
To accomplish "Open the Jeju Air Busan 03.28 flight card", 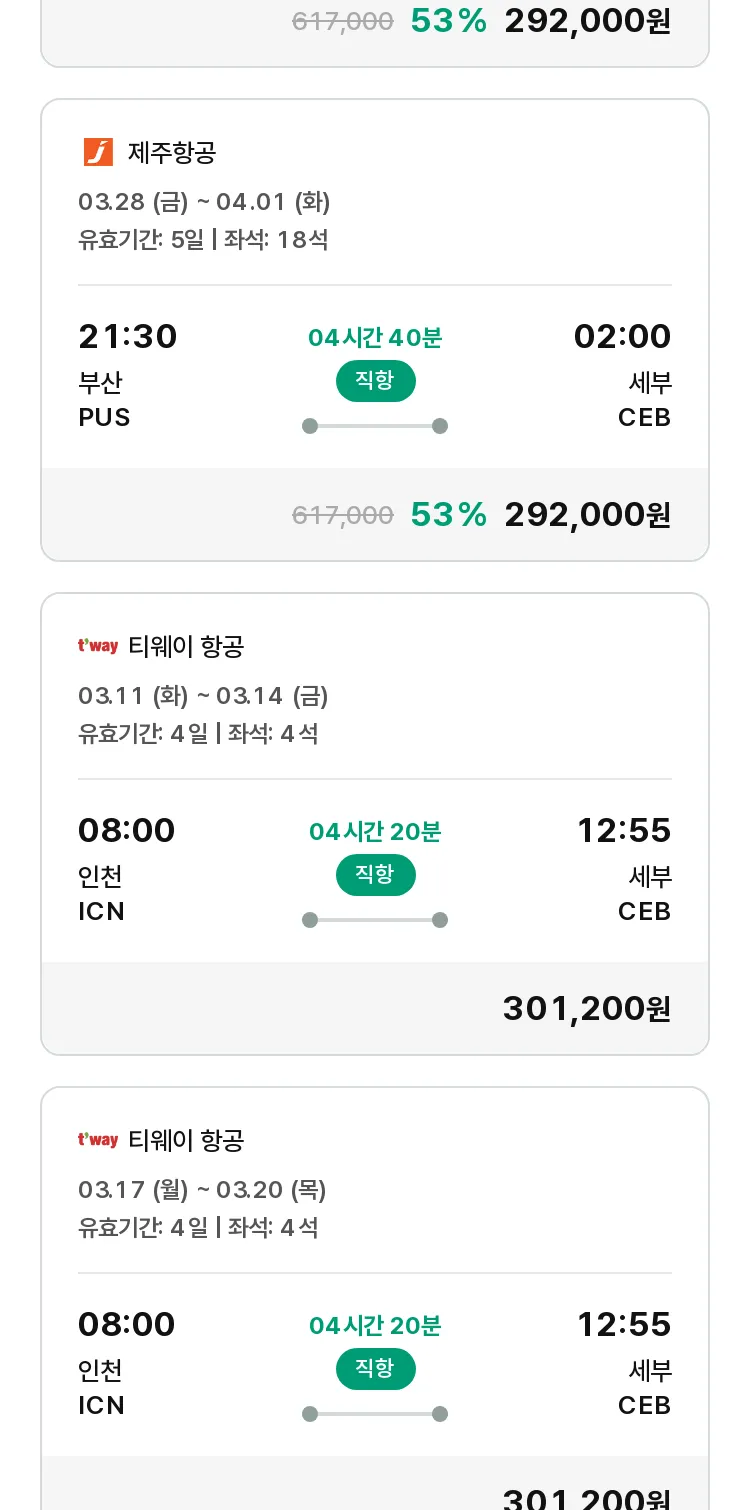I will (x=375, y=330).
